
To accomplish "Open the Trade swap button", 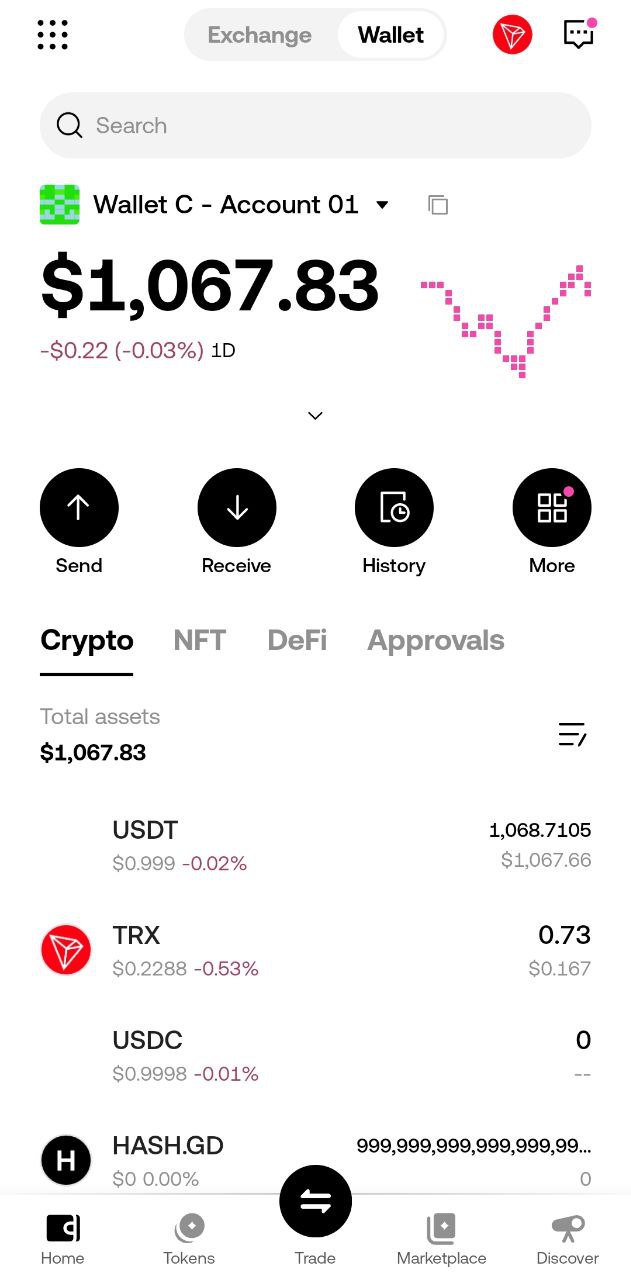I will click(x=315, y=1202).
